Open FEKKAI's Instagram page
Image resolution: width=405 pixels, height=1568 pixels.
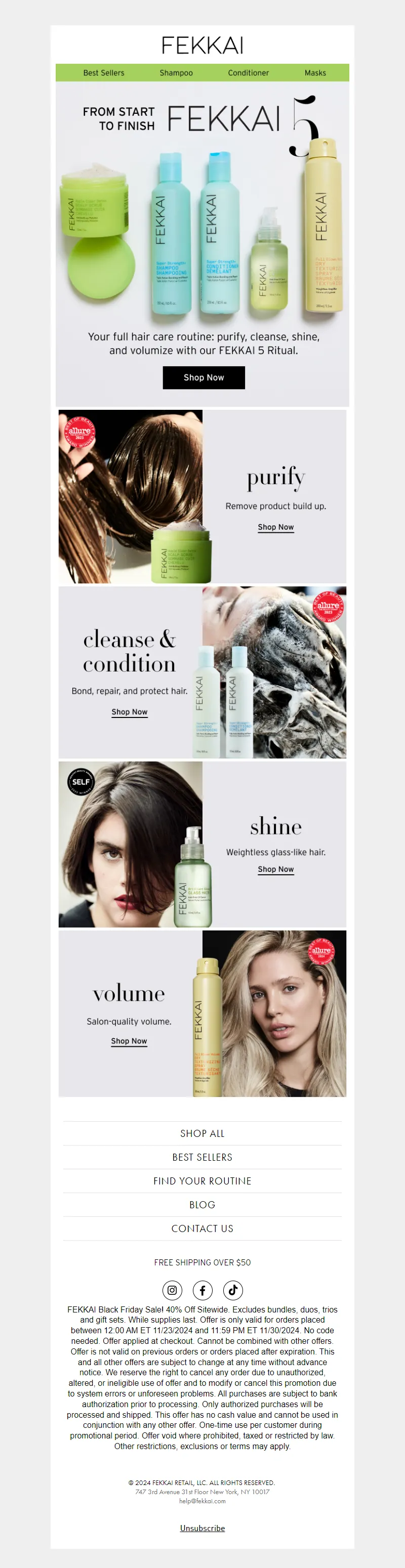point(172,1290)
